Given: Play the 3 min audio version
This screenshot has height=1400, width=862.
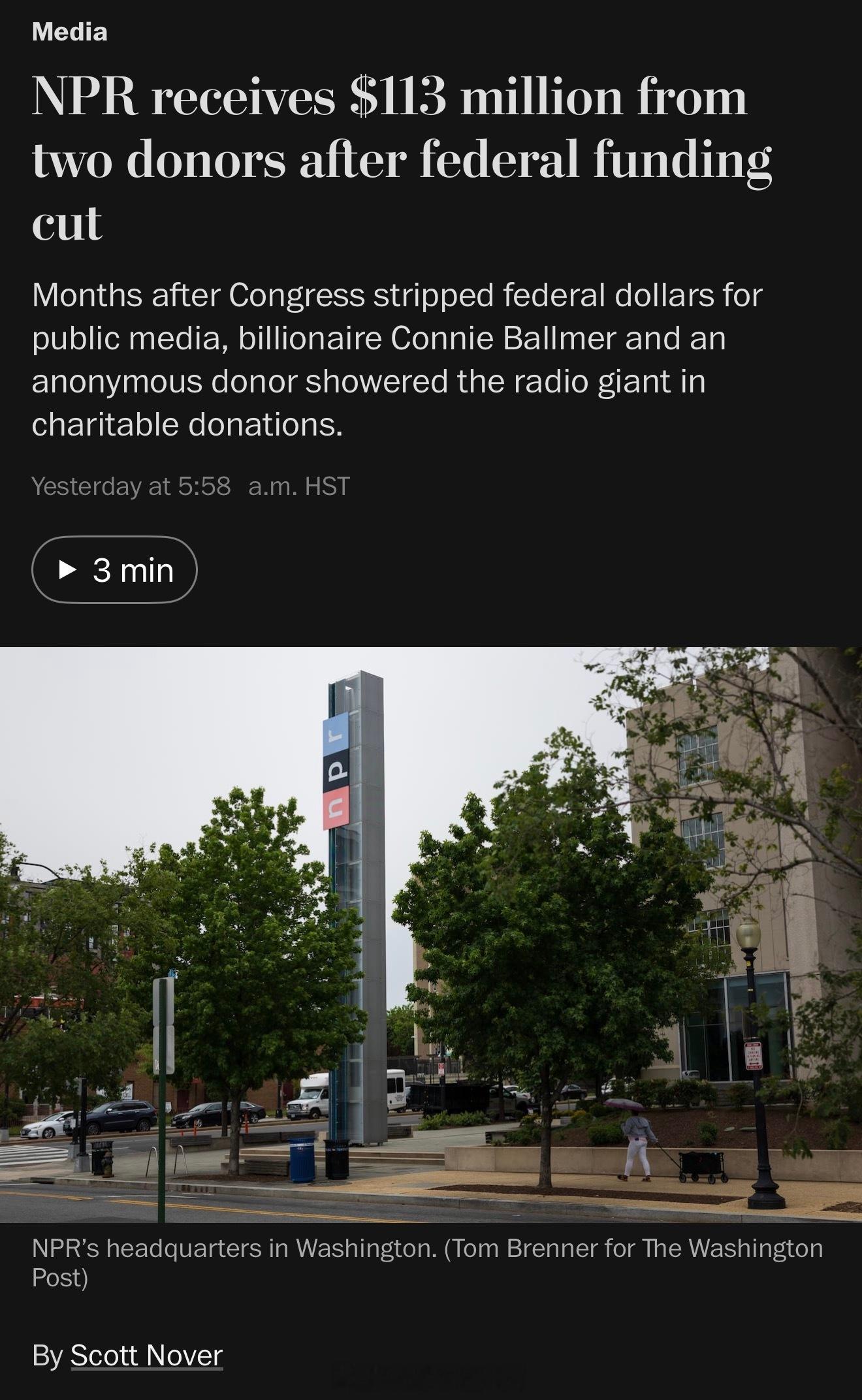Looking at the screenshot, I should pos(114,570).
